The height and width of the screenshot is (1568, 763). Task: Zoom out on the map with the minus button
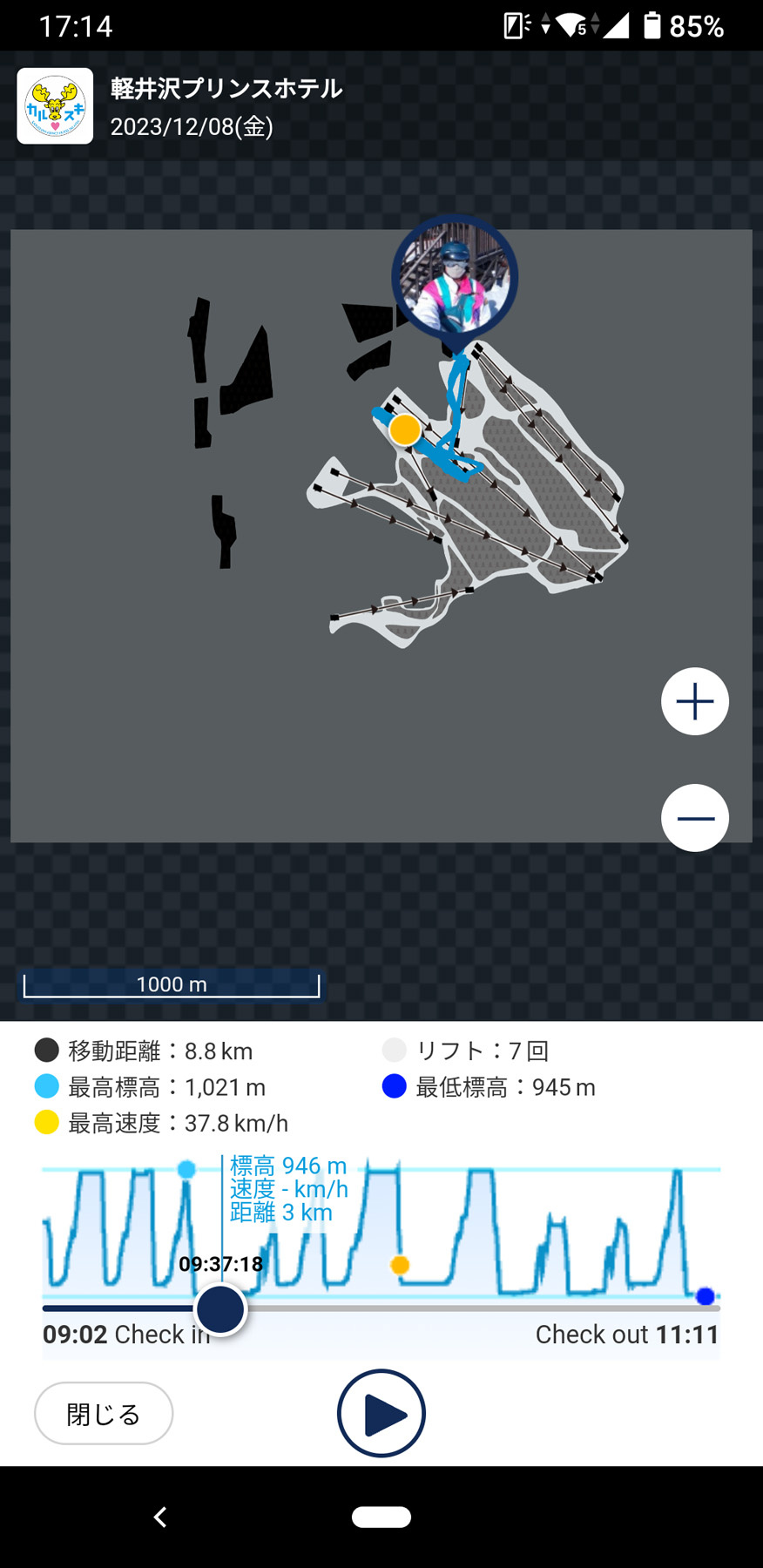coord(694,818)
